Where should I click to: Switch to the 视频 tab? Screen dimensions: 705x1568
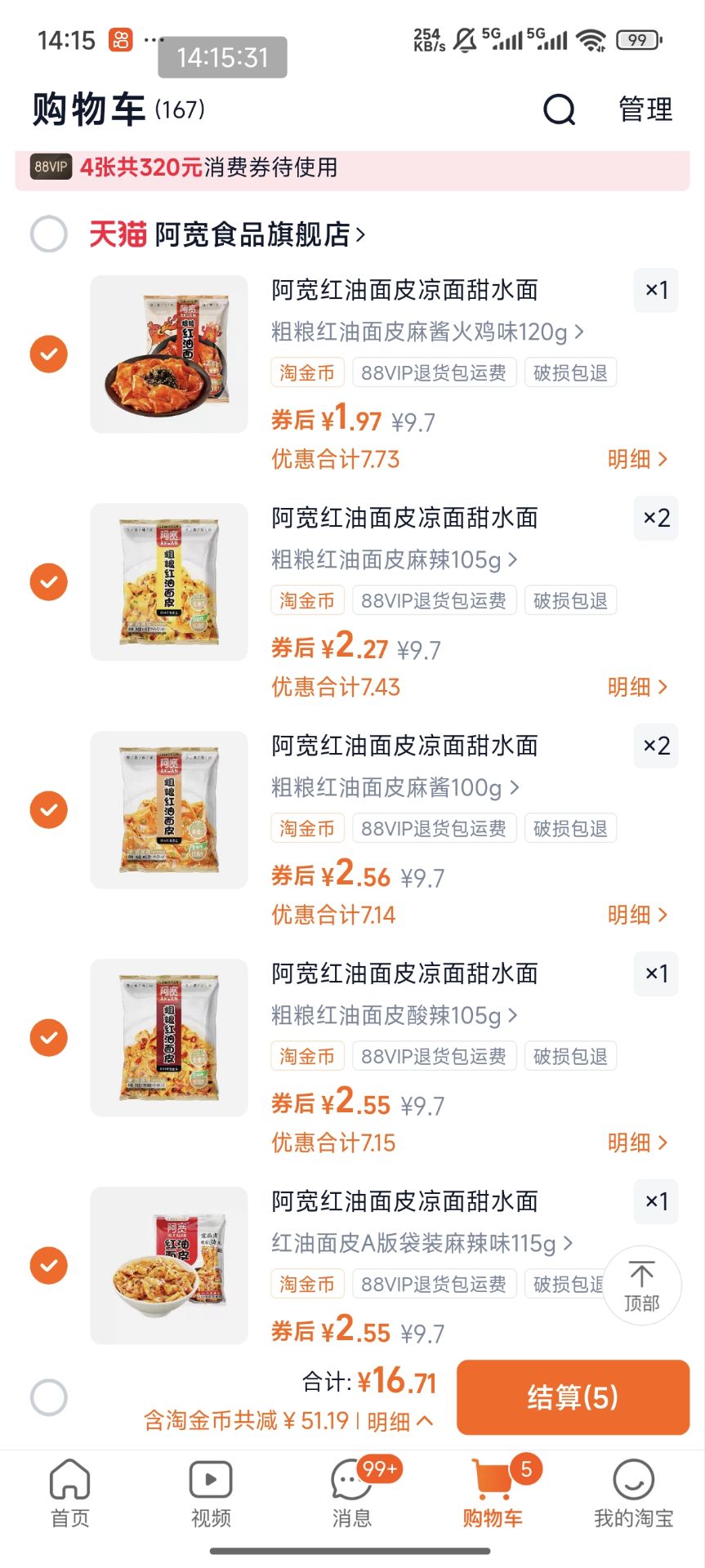210,1491
